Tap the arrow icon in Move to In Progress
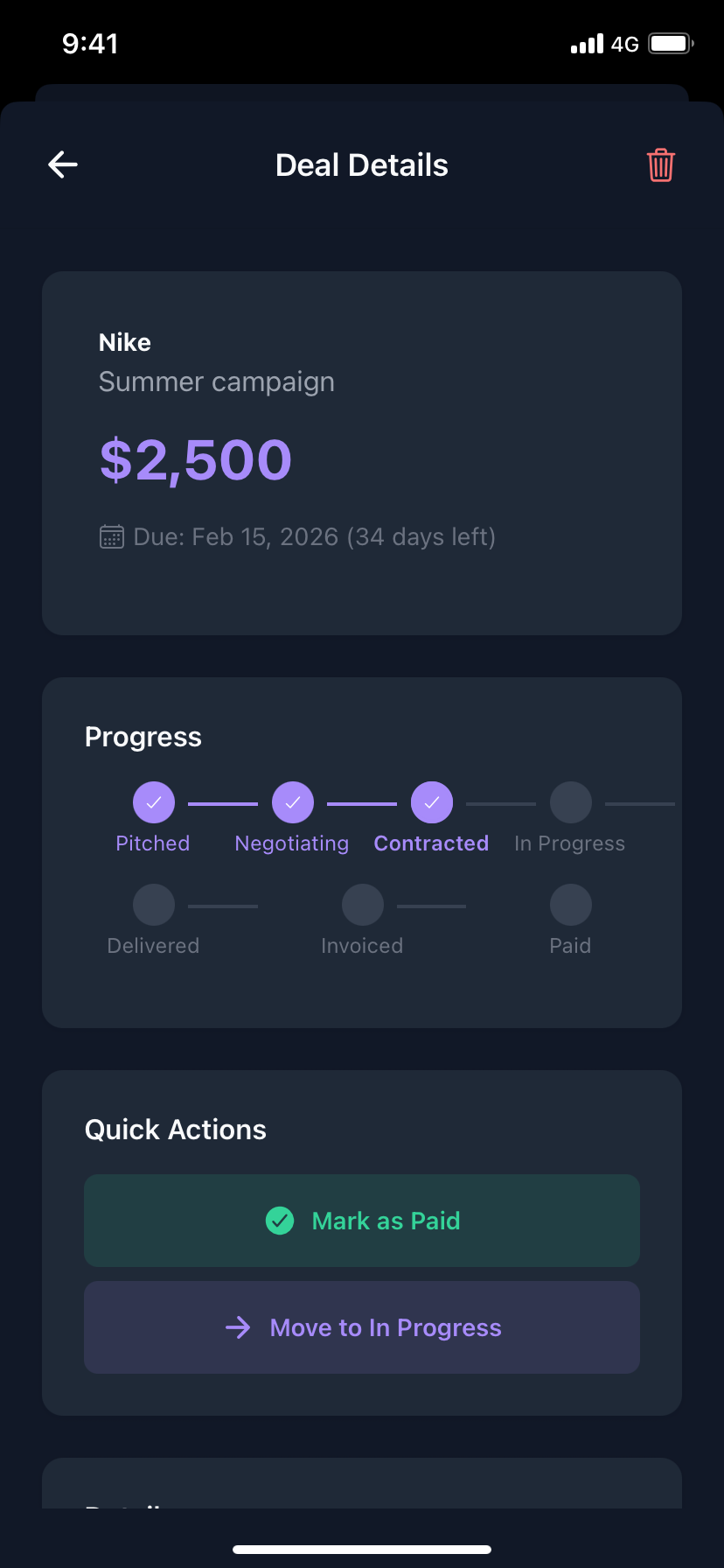Screen dimensions: 724x1568 click(x=237, y=1327)
